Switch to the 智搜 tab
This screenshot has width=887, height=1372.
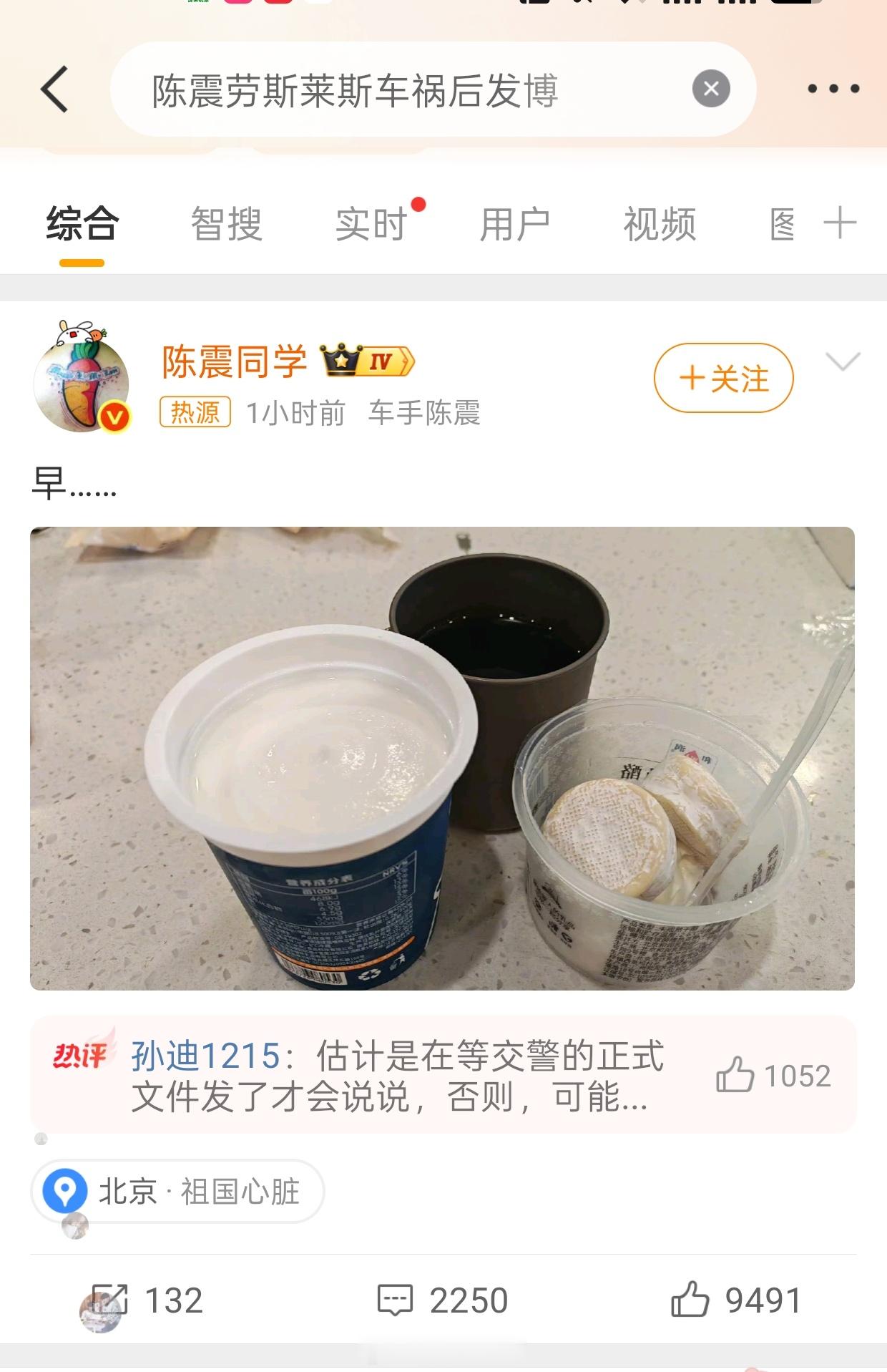click(226, 224)
